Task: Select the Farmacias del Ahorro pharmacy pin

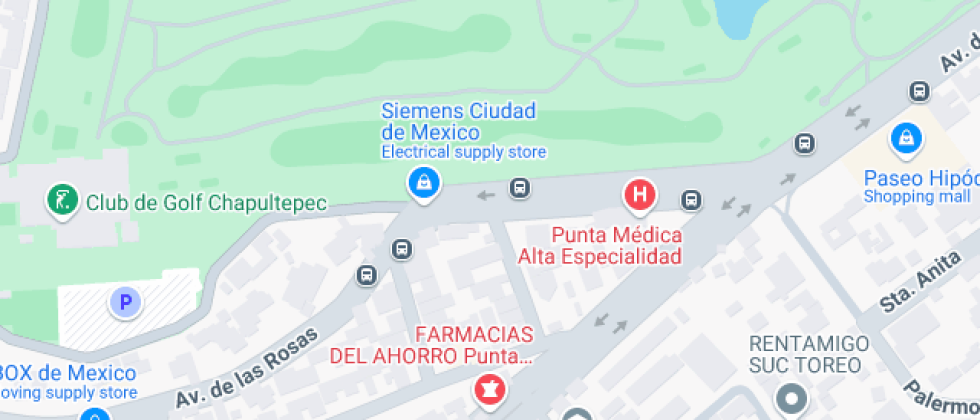Action: pos(490,387)
